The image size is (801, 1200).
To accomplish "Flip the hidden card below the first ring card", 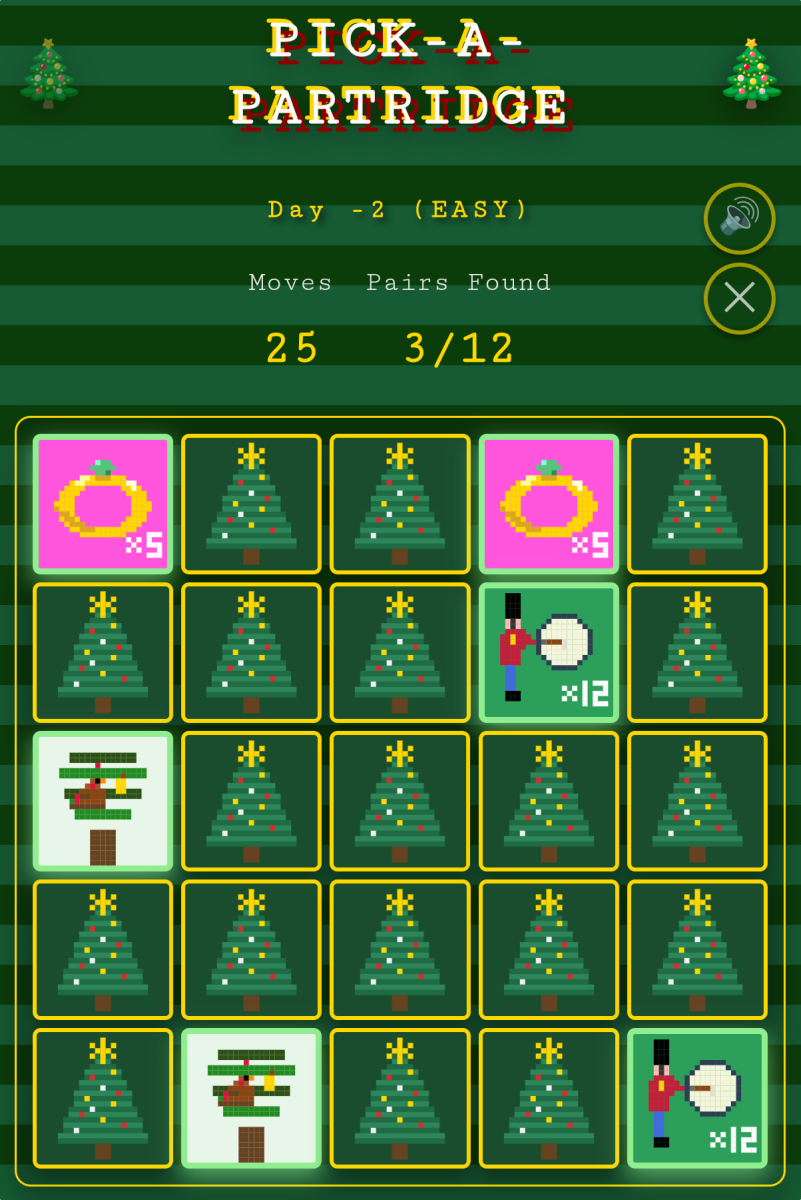I will [x=103, y=652].
